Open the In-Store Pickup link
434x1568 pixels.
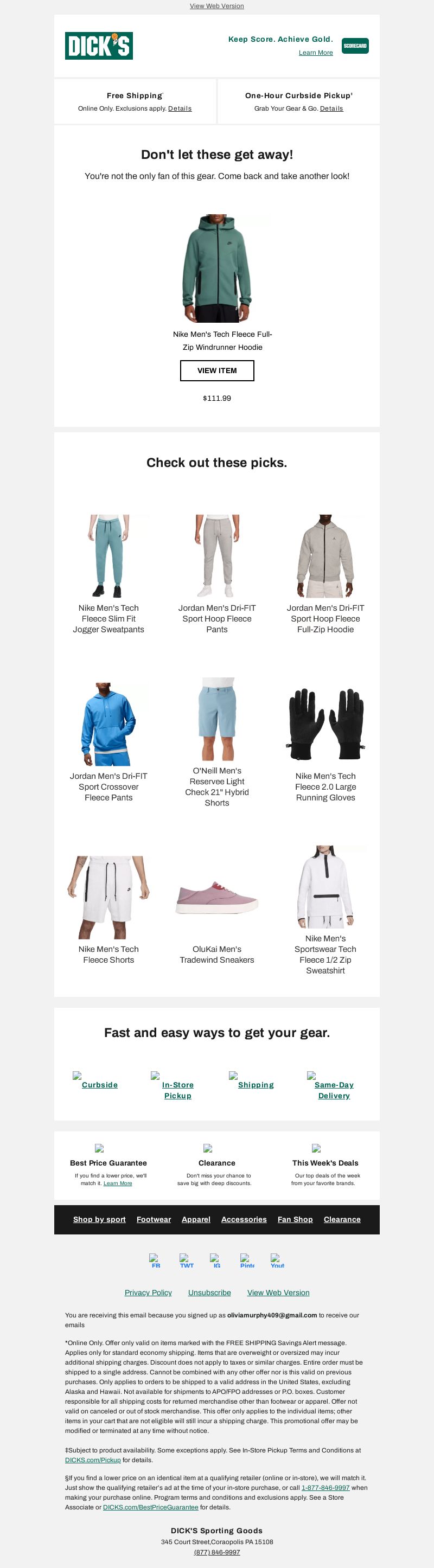tap(178, 1090)
